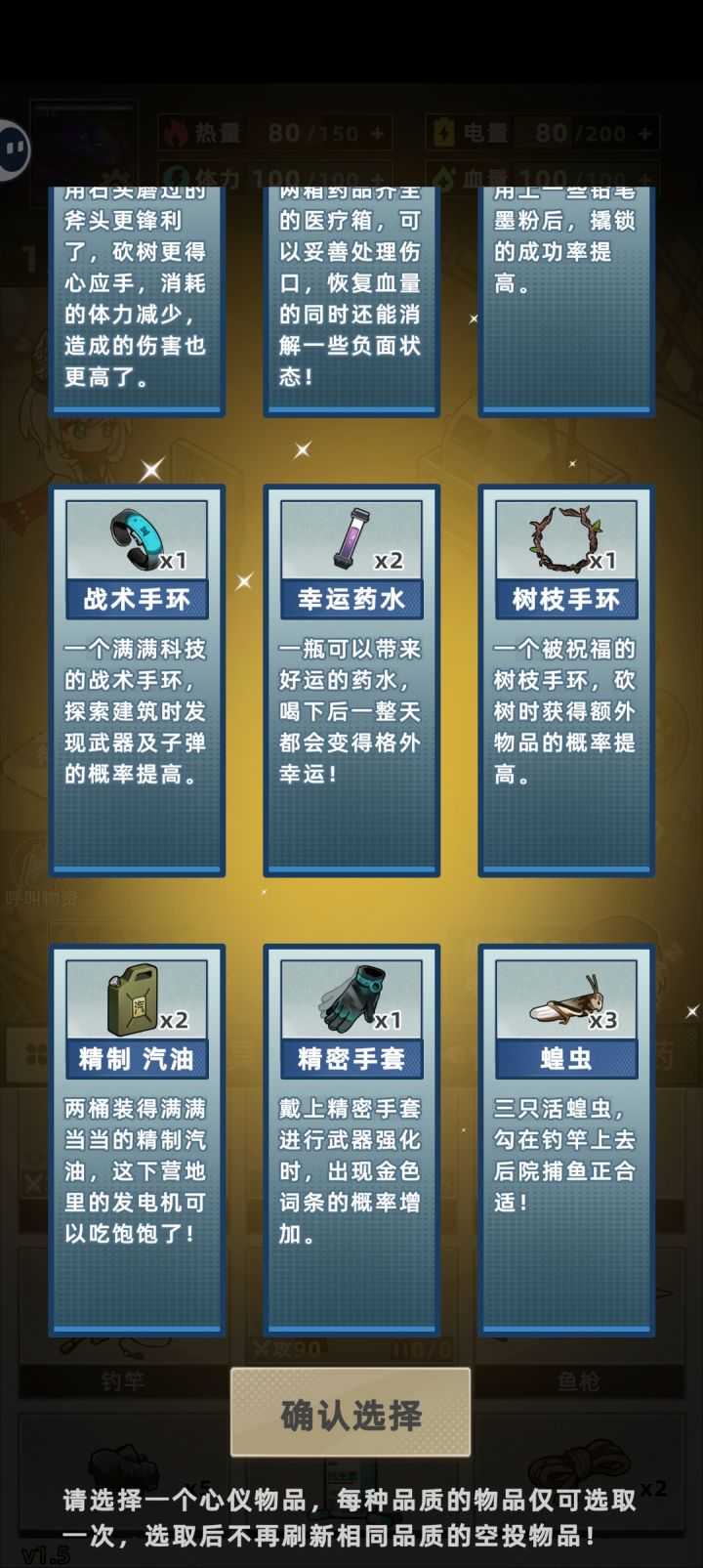Click the + next to 电量
The height and width of the screenshot is (1568, 703).
[x=642, y=133]
